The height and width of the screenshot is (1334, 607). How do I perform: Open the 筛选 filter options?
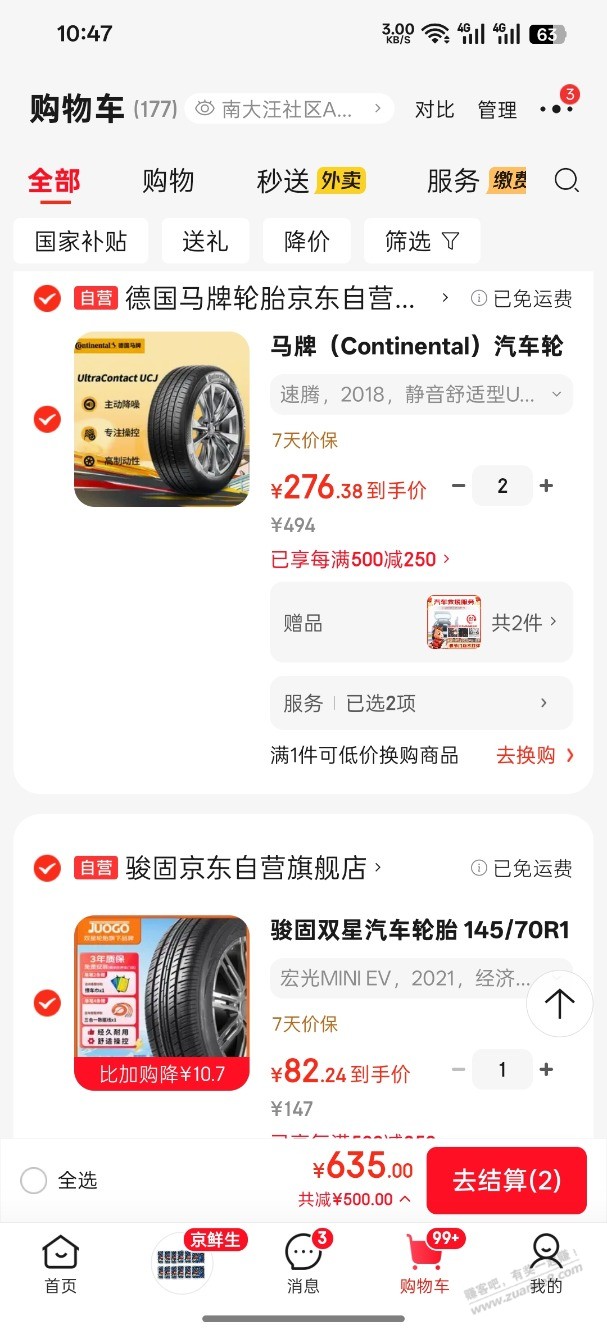(x=421, y=241)
